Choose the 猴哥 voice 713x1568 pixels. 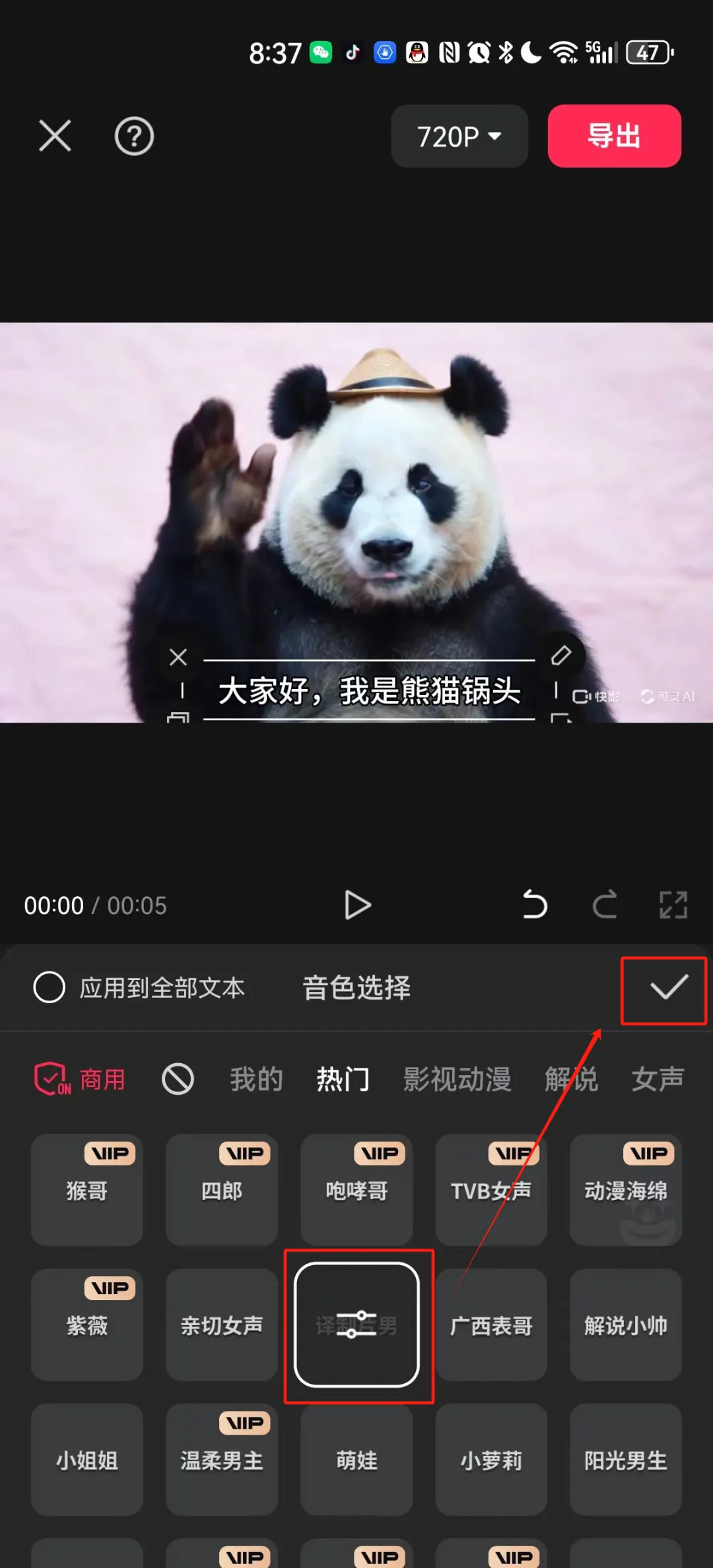pos(87,1190)
